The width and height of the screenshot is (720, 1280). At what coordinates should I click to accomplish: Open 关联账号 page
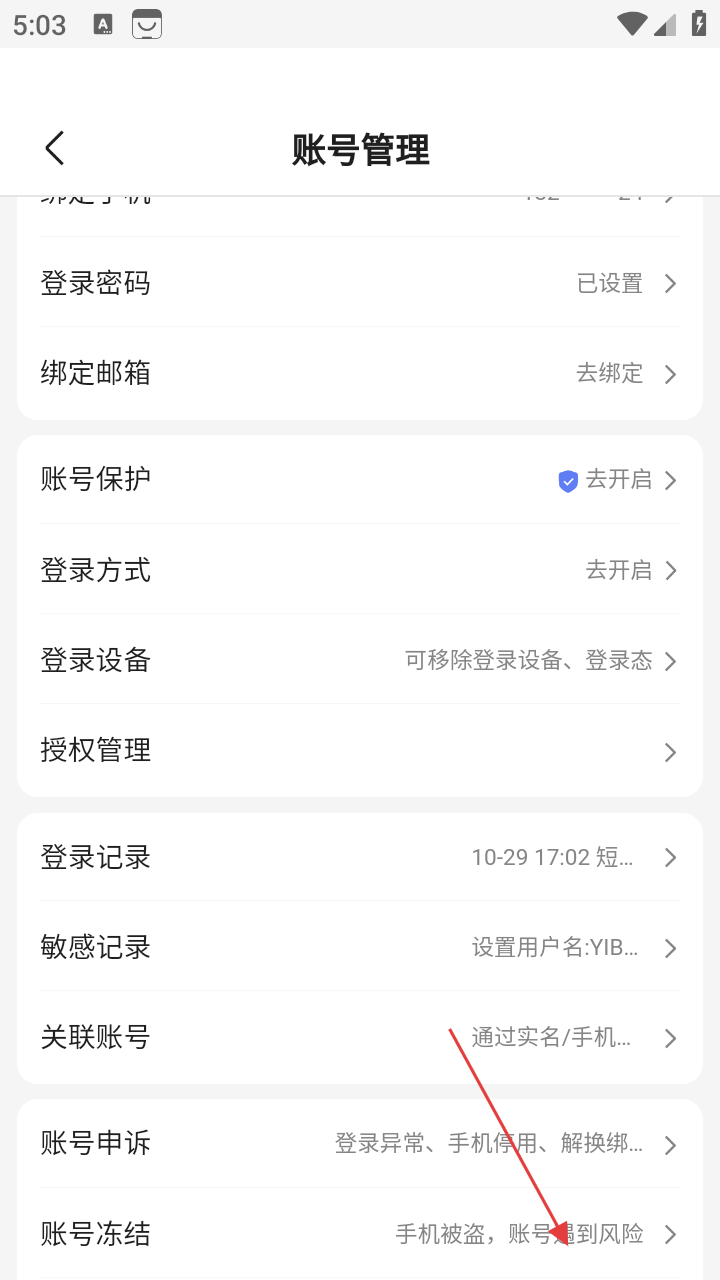[x=360, y=1037]
